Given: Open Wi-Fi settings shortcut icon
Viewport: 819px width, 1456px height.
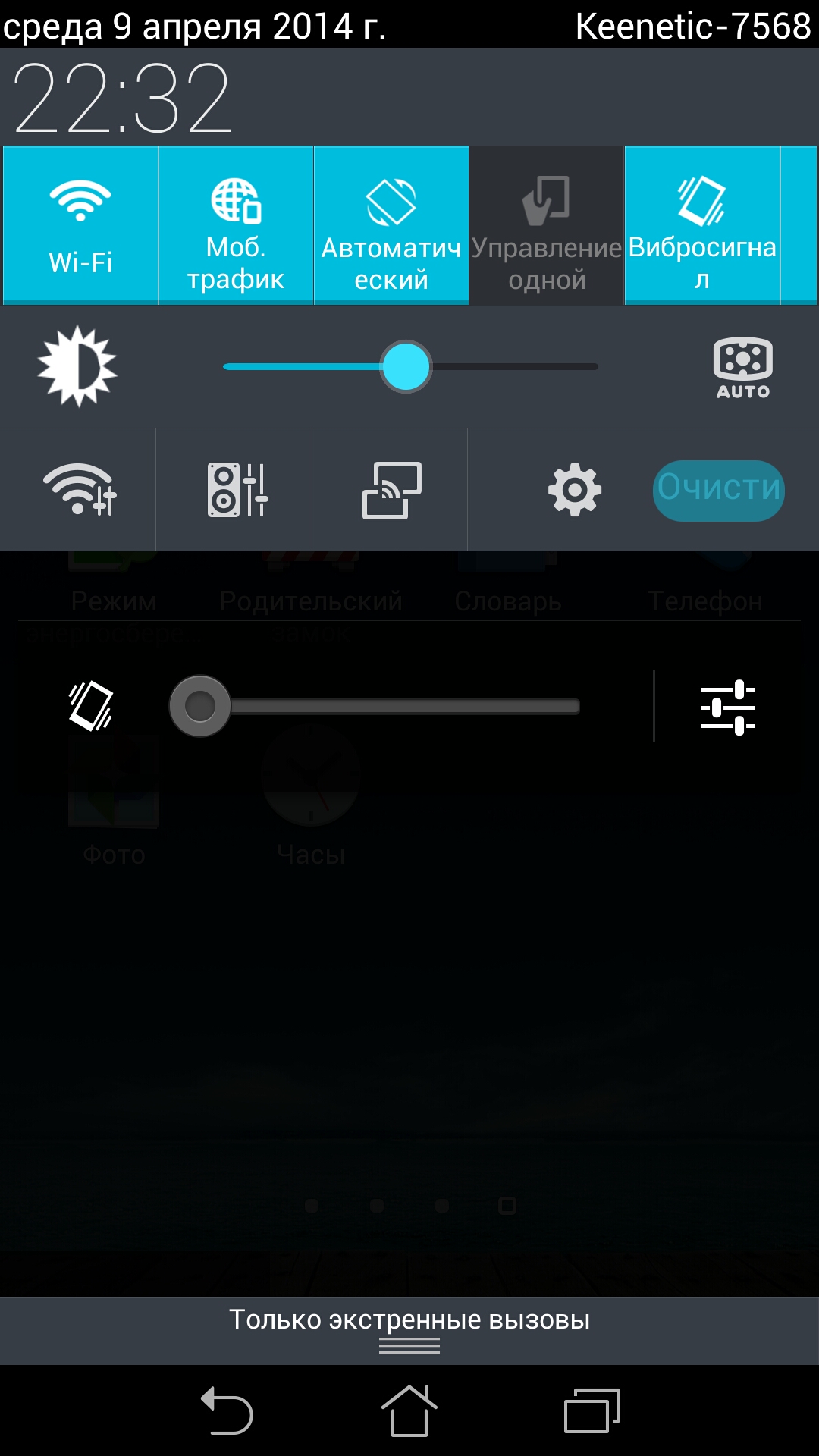Looking at the screenshot, I should 80,490.
